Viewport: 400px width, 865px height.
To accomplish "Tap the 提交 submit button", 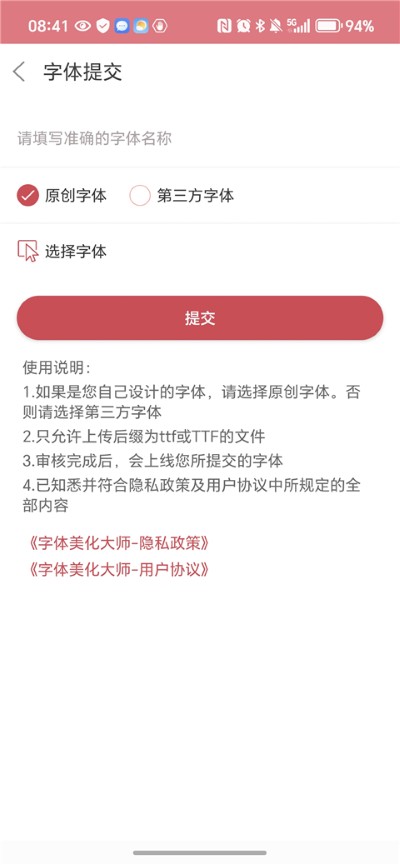I will click(200, 318).
